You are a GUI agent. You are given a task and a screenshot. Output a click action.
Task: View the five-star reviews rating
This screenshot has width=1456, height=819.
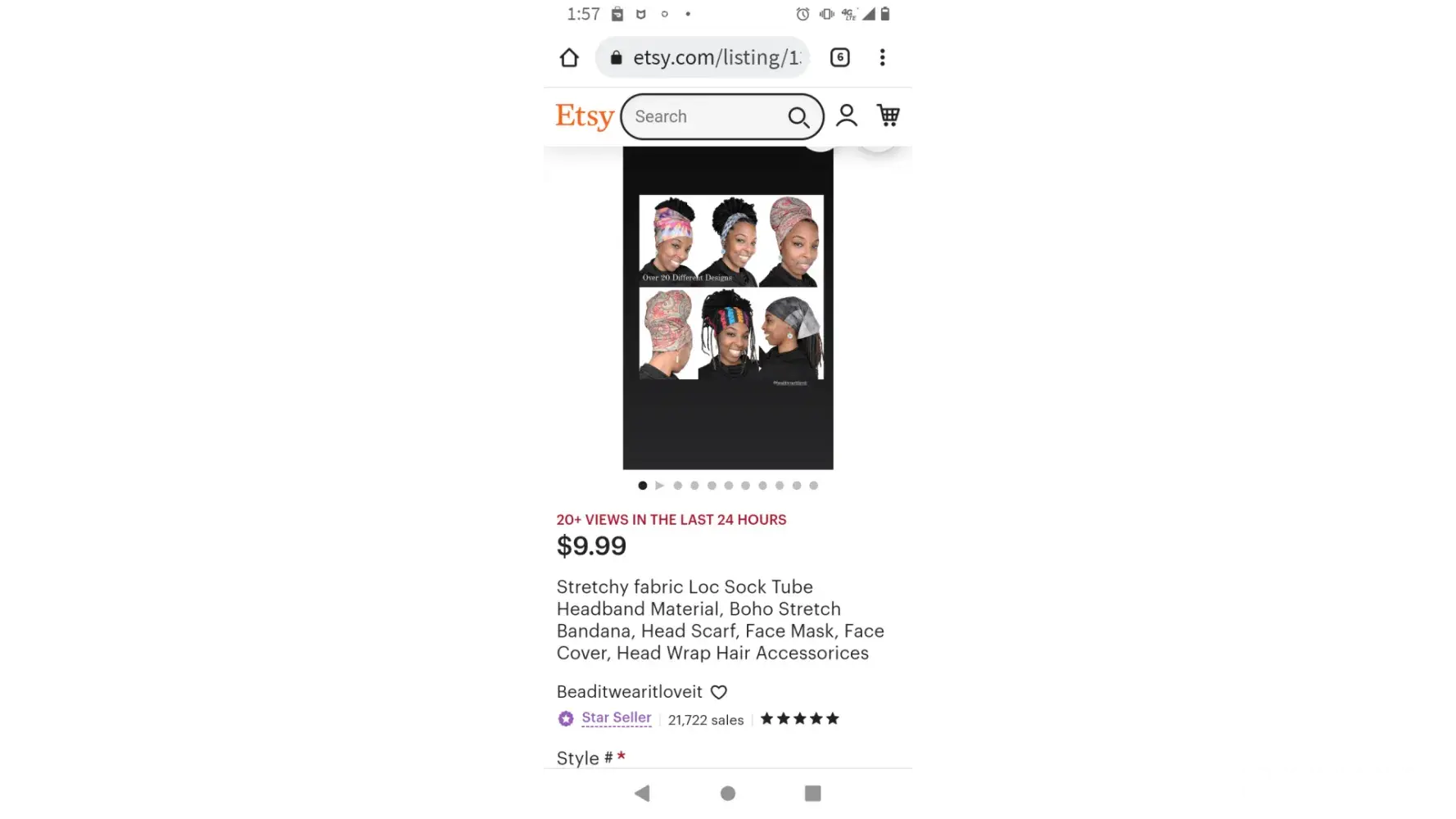[x=799, y=718]
